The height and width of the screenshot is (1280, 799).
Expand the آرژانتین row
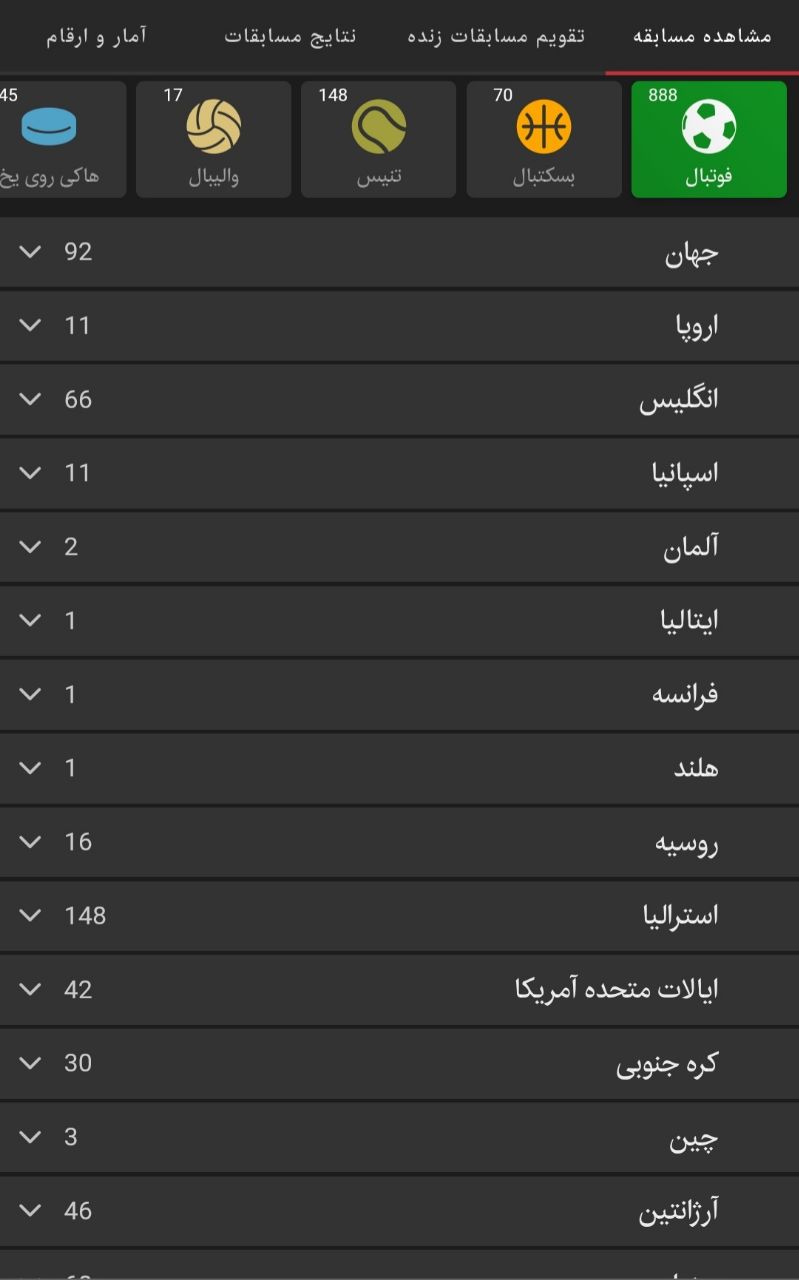[x=400, y=1211]
